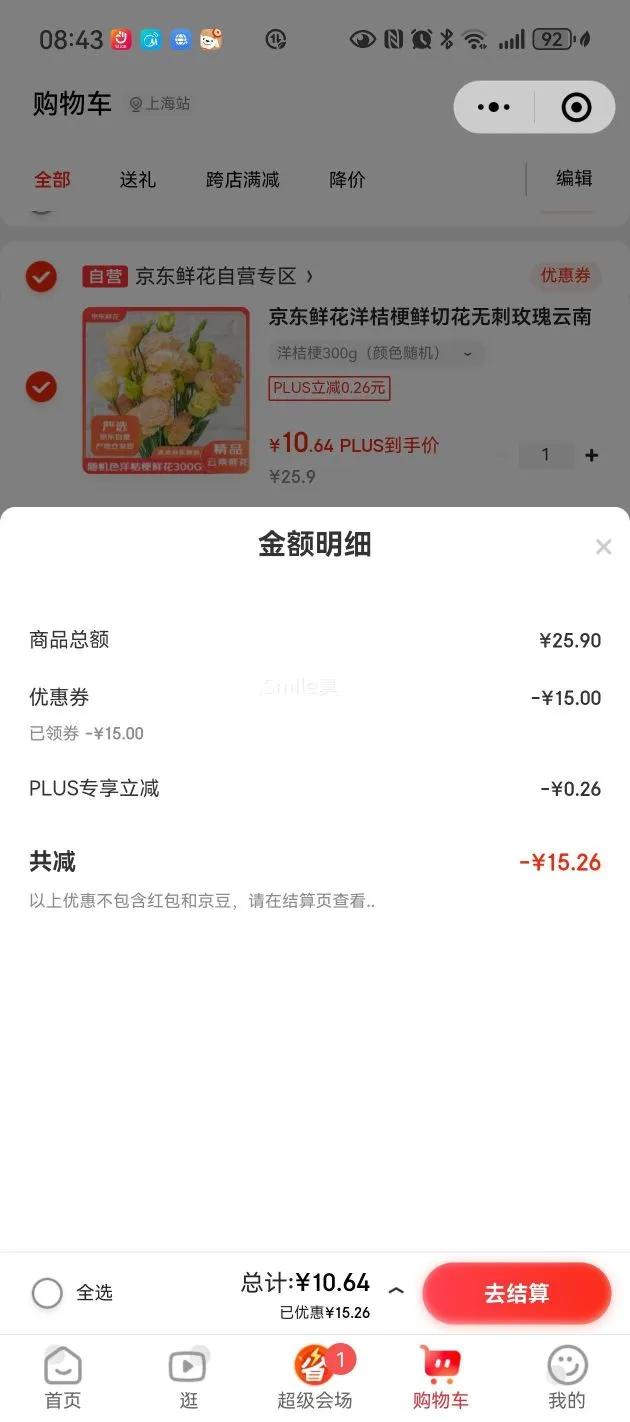Image resolution: width=630 pixels, height=1422 pixels.
Task: Uncheck the 洋桔梗 flower product checkbox
Action: point(41,386)
